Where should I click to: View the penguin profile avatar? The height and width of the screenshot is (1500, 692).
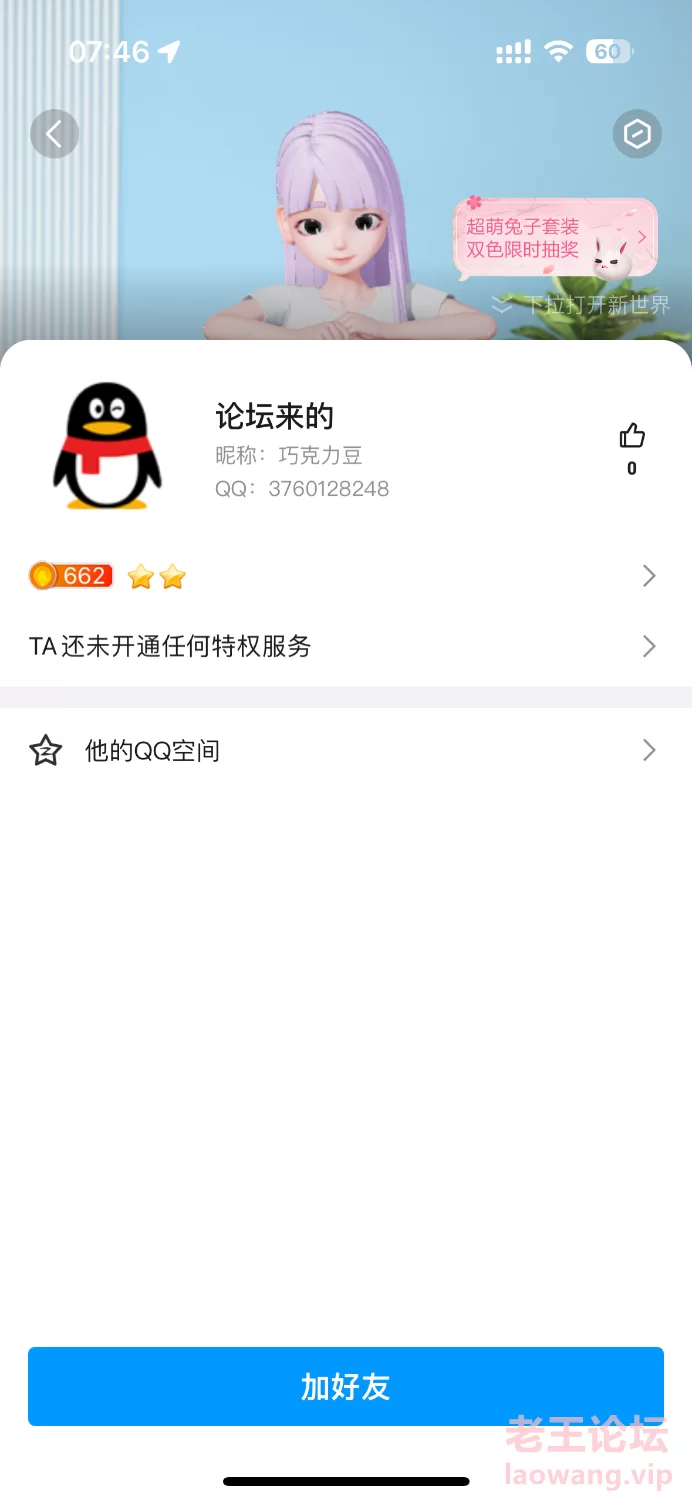(107, 446)
